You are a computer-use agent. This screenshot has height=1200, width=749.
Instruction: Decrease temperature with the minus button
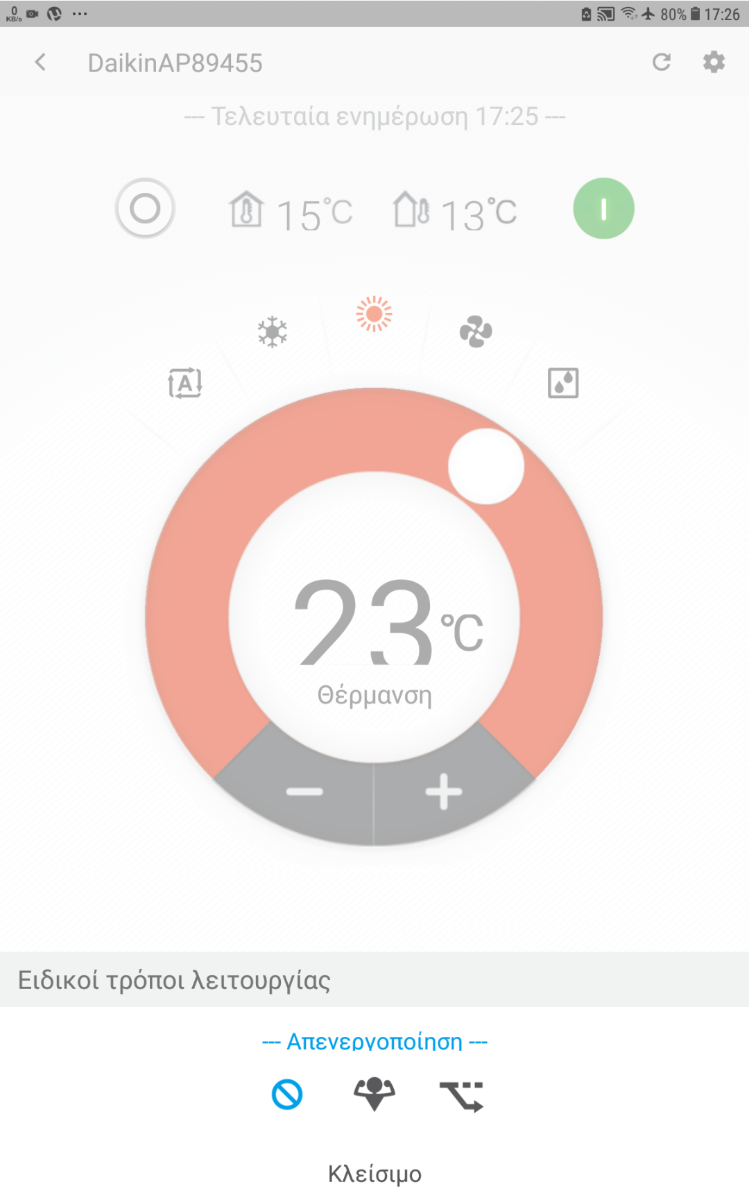tap(304, 791)
